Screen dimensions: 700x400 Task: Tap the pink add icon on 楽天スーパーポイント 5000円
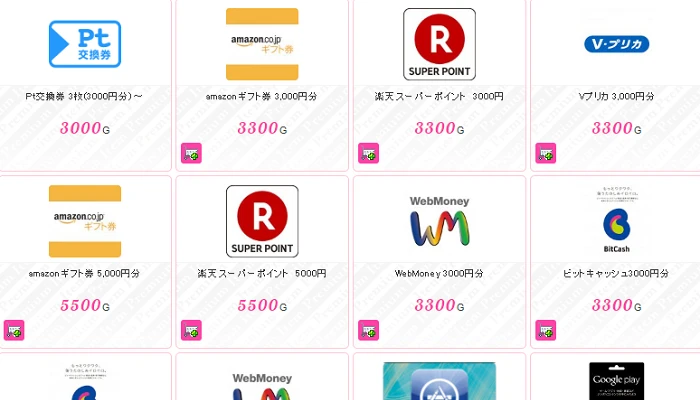point(191,330)
